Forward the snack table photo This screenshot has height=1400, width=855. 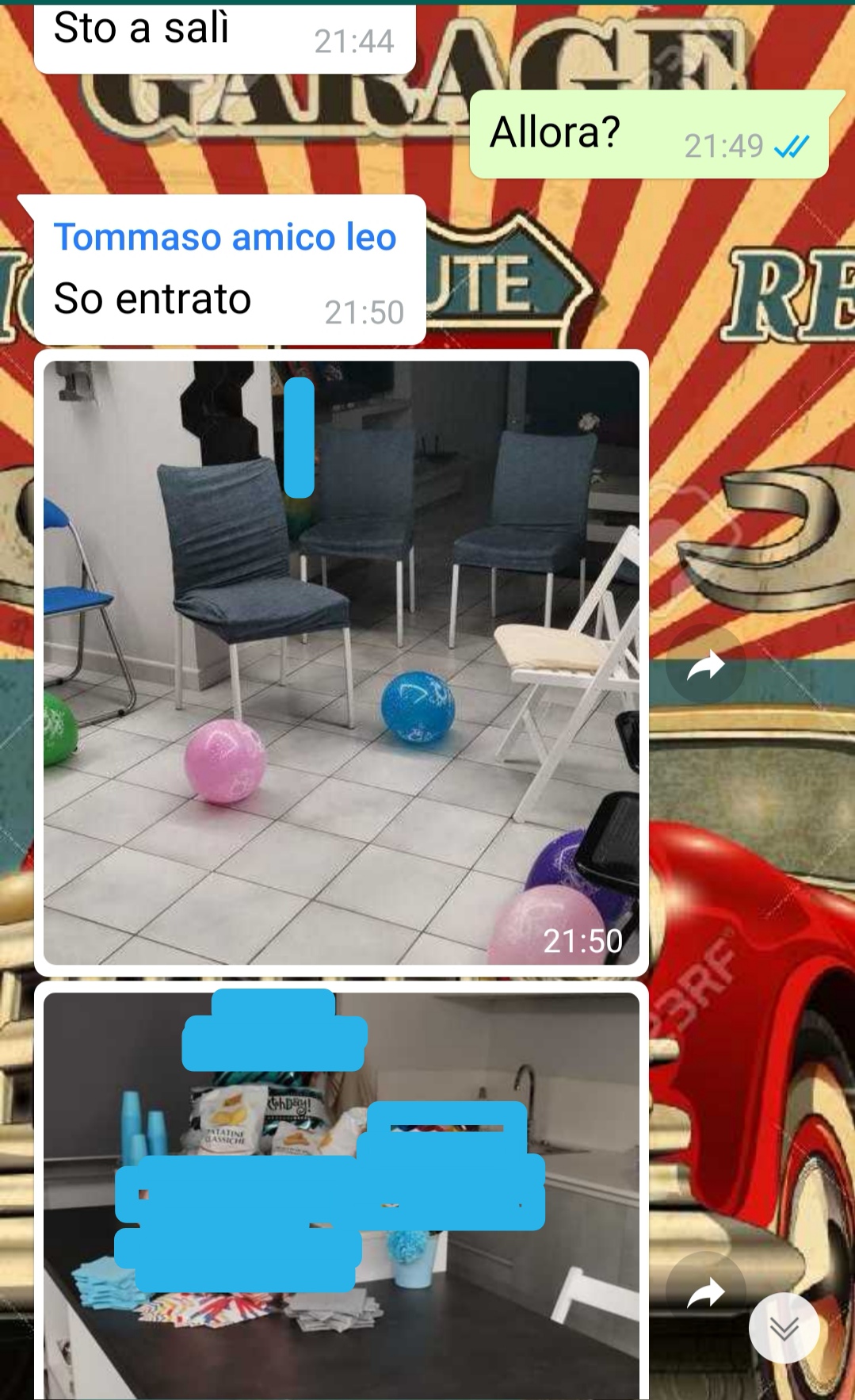point(705,1293)
